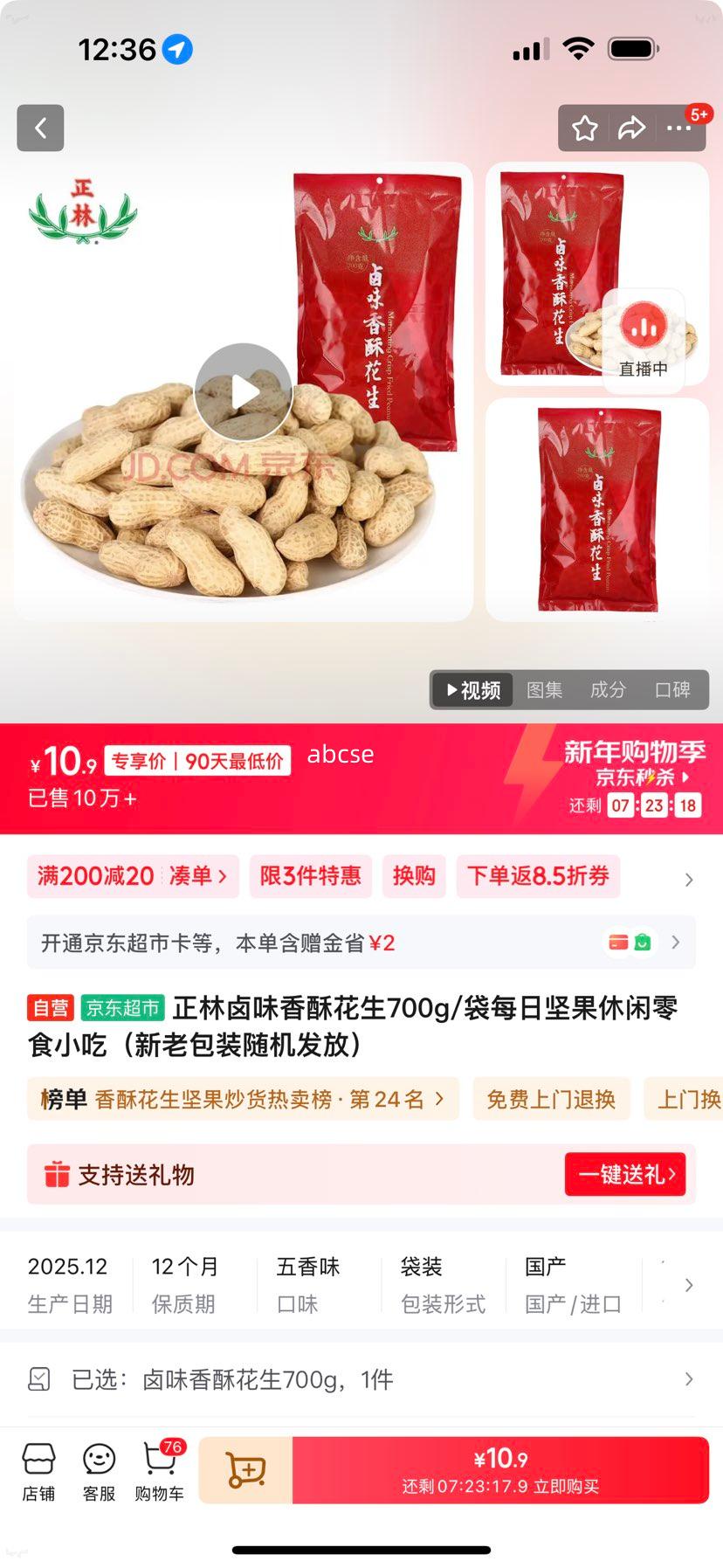Open the share options via the share icon
The width and height of the screenshot is (723, 1568).
[630, 128]
